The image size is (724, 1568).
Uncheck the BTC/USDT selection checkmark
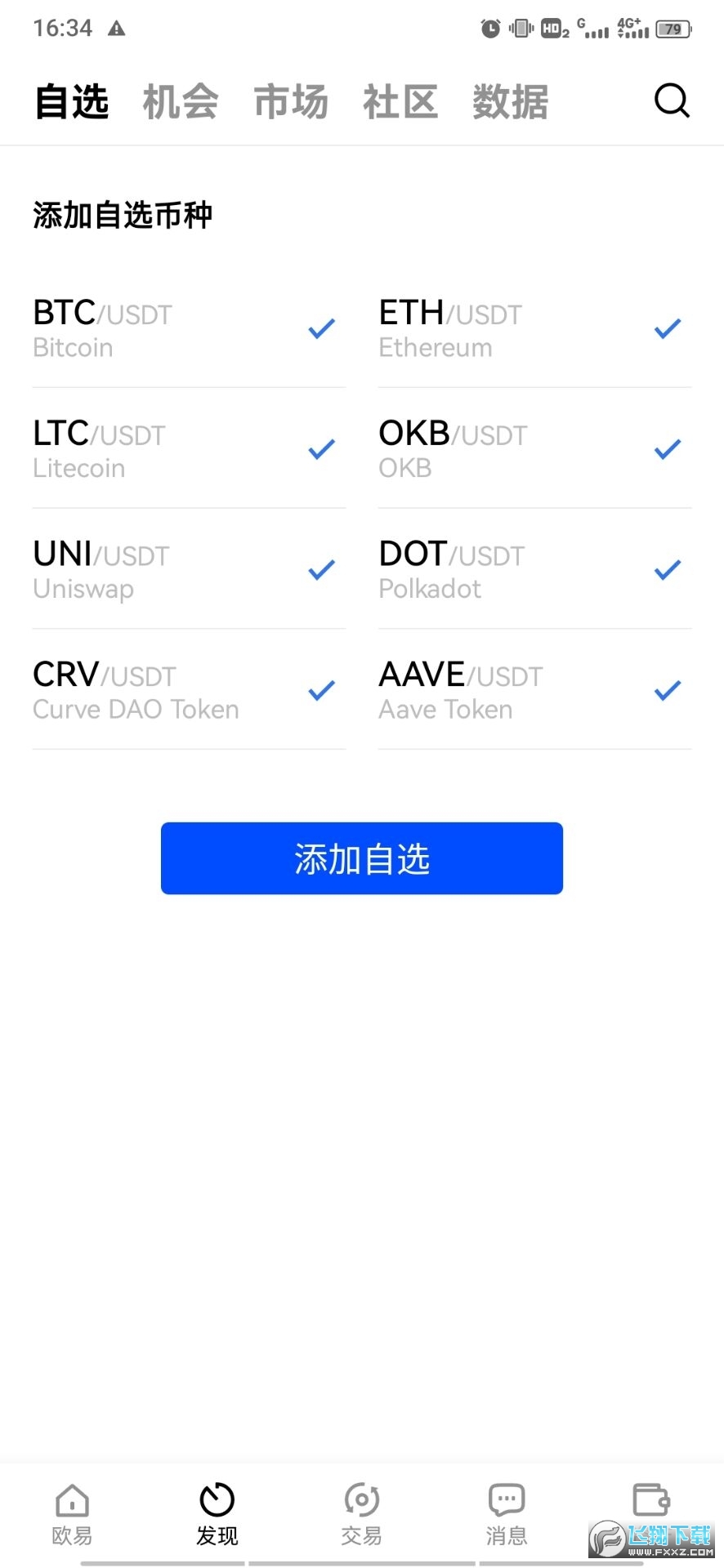[320, 327]
